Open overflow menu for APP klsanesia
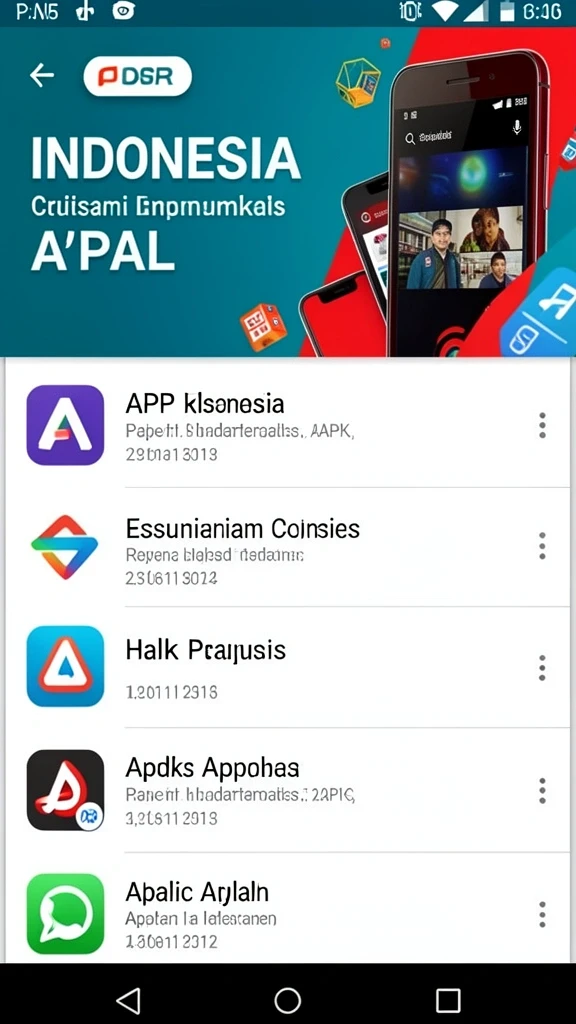Viewport: 576px width, 1024px height. (x=542, y=426)
